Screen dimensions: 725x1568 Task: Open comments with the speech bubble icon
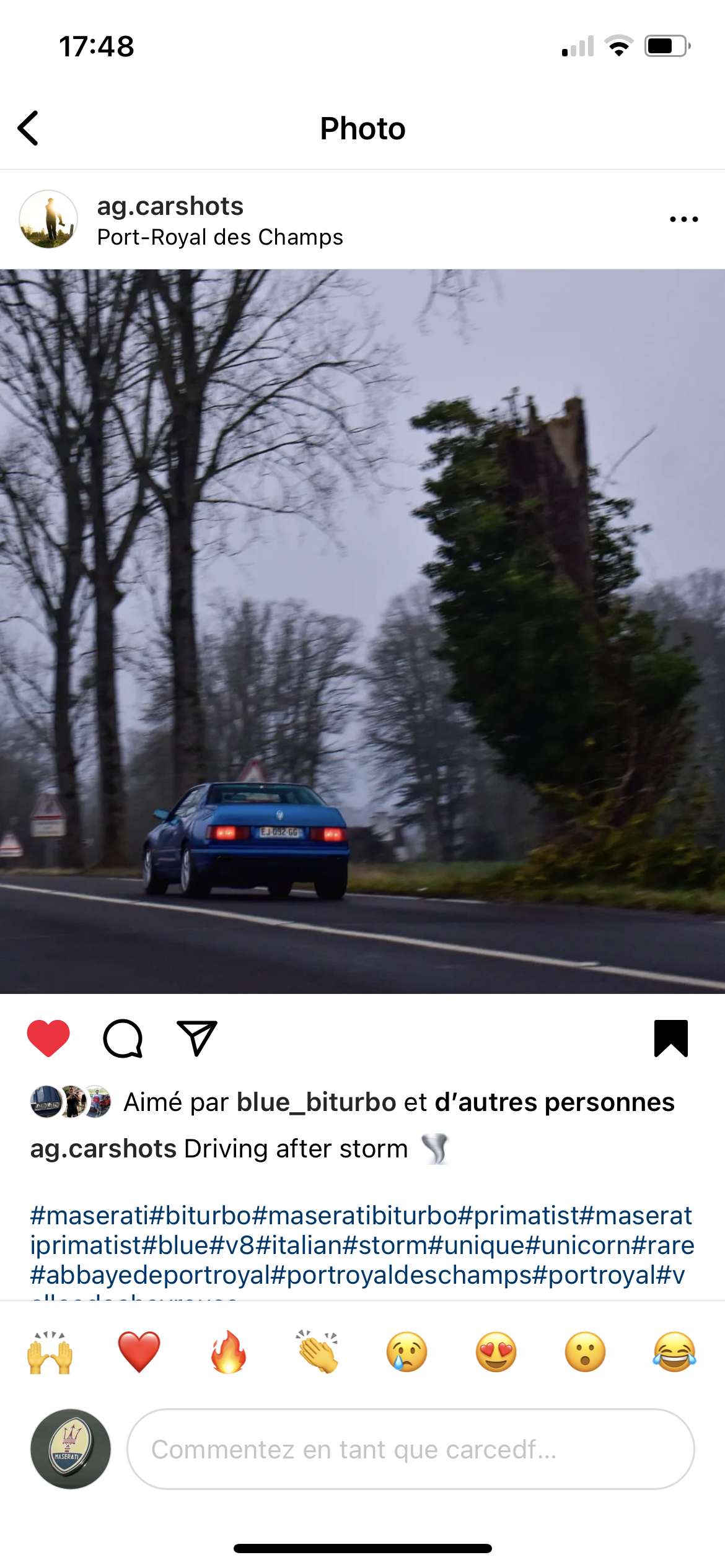(x=123, y=1039)
